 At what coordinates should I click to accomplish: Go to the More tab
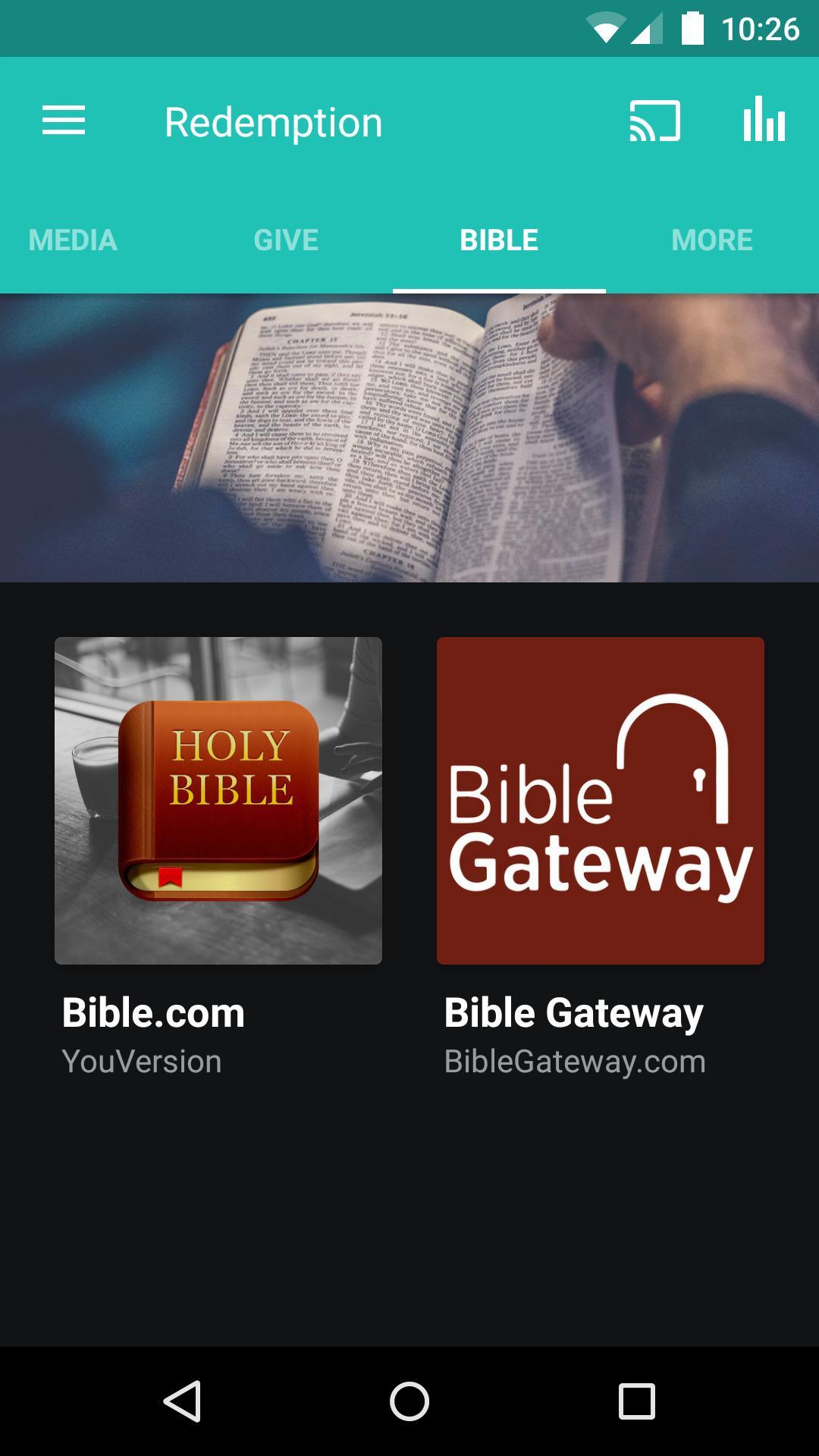[x=712, y=240]
